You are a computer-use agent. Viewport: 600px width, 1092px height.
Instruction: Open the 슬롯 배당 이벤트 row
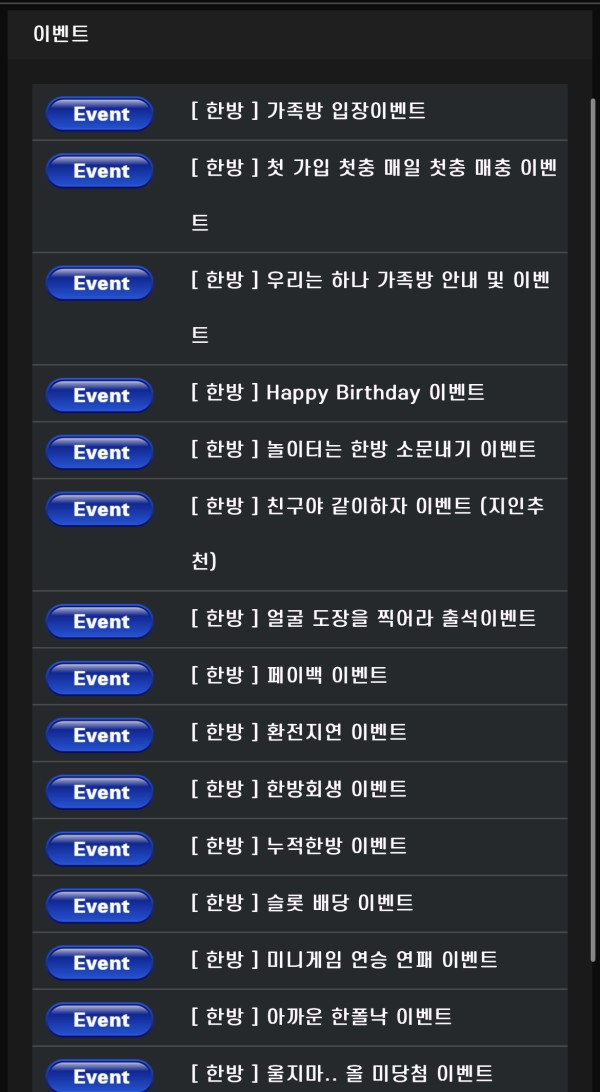tap(302, 905)
